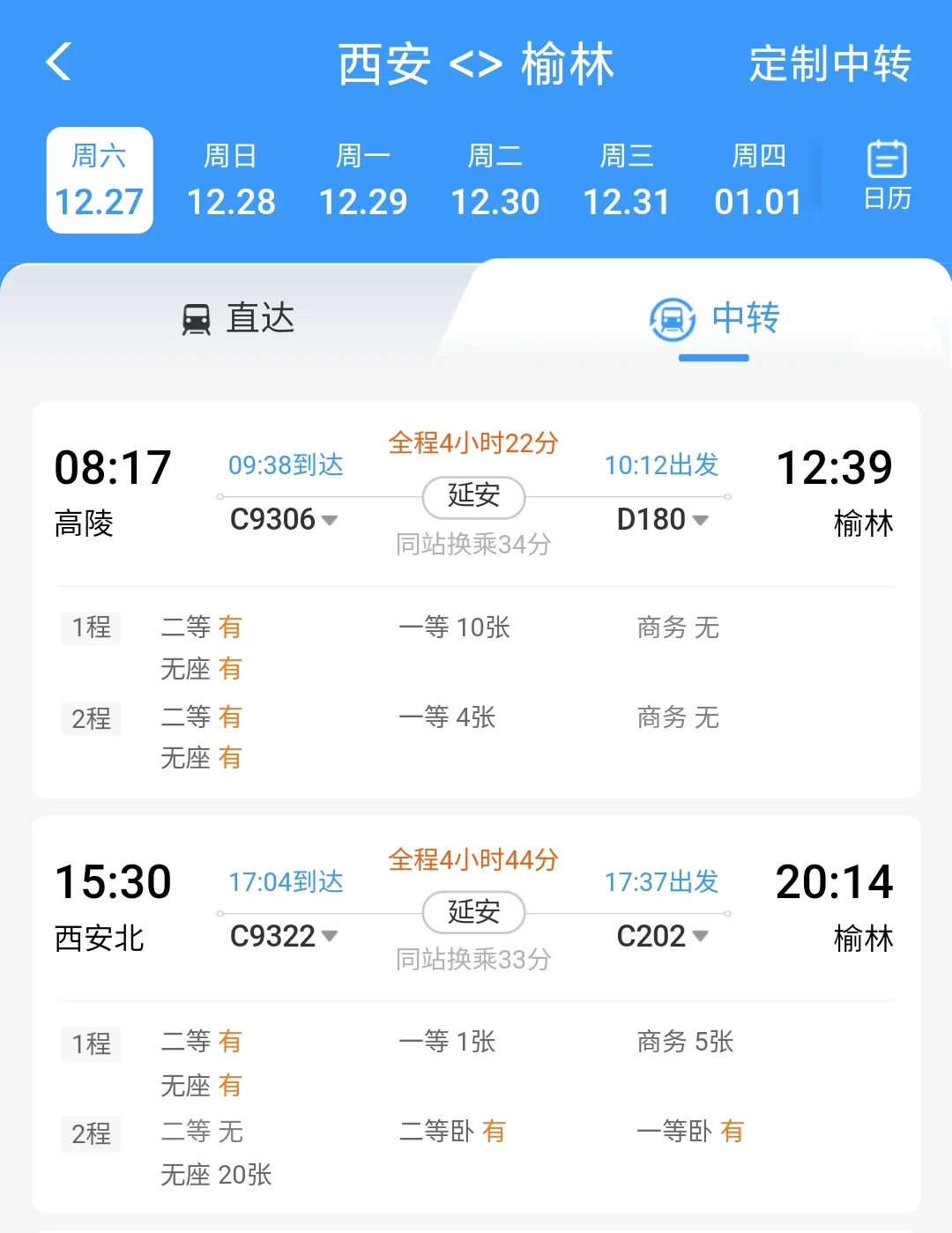Pick 周四 01.01 as travel date
Screen dimensions: 952x1233
[758, 181]
